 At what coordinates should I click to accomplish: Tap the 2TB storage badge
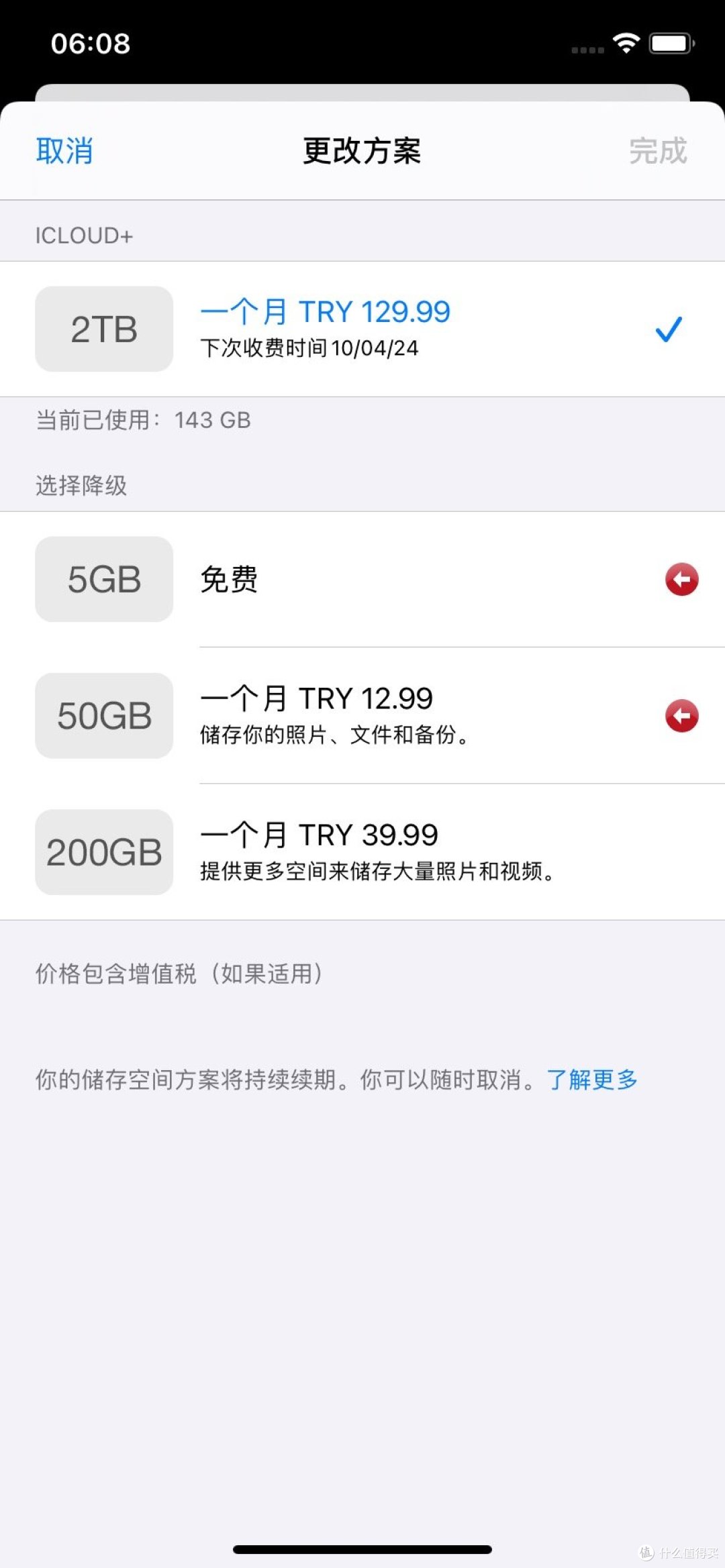(x=103, y=329)
